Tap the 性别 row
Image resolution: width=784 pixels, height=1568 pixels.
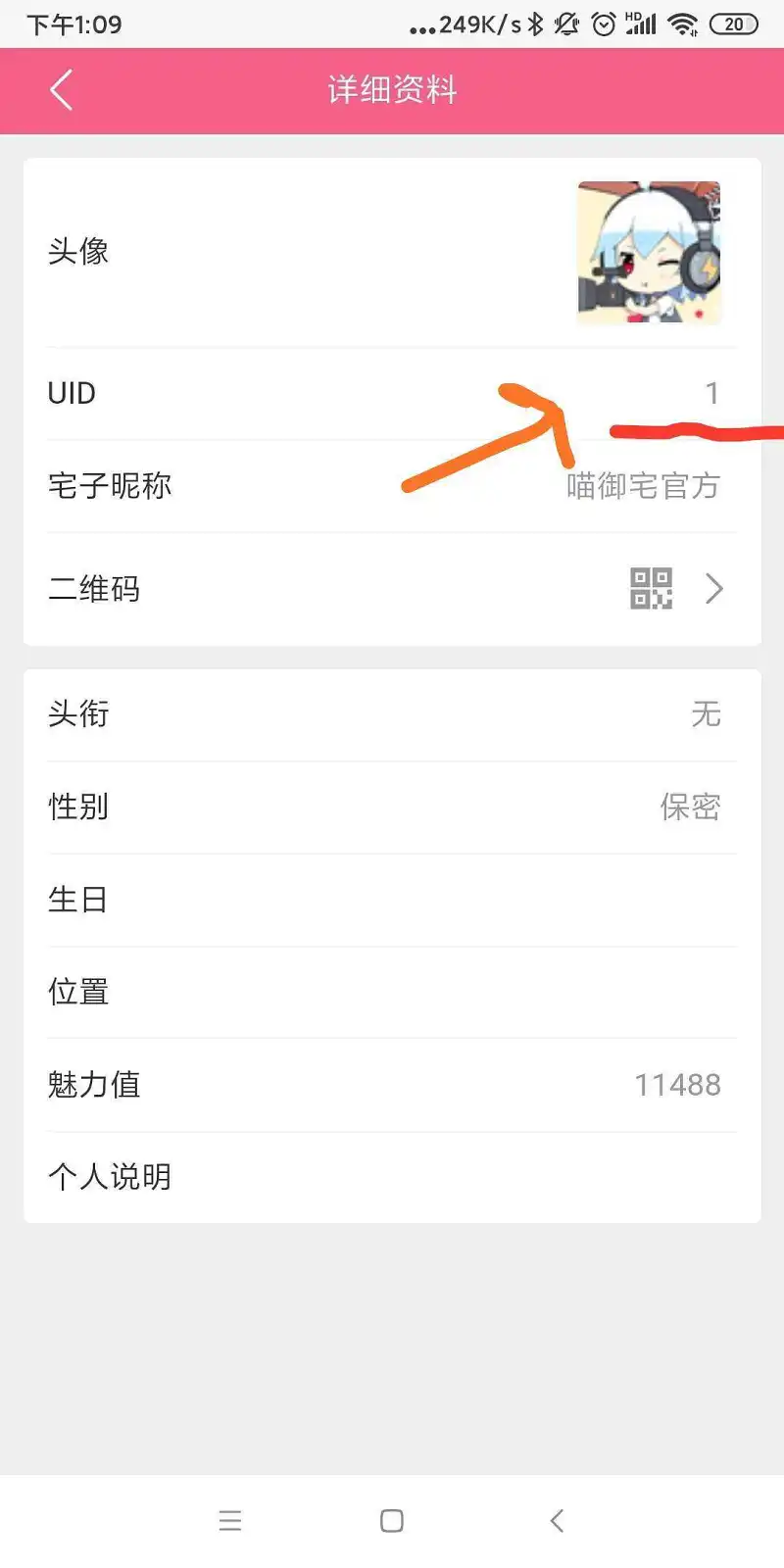(x=392, y=807)
